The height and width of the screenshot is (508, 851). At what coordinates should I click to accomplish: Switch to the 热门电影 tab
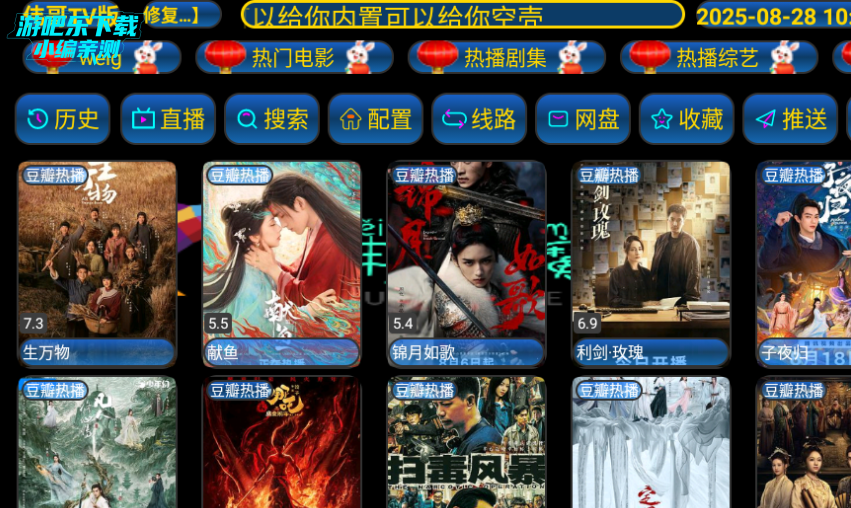(294, 58)
